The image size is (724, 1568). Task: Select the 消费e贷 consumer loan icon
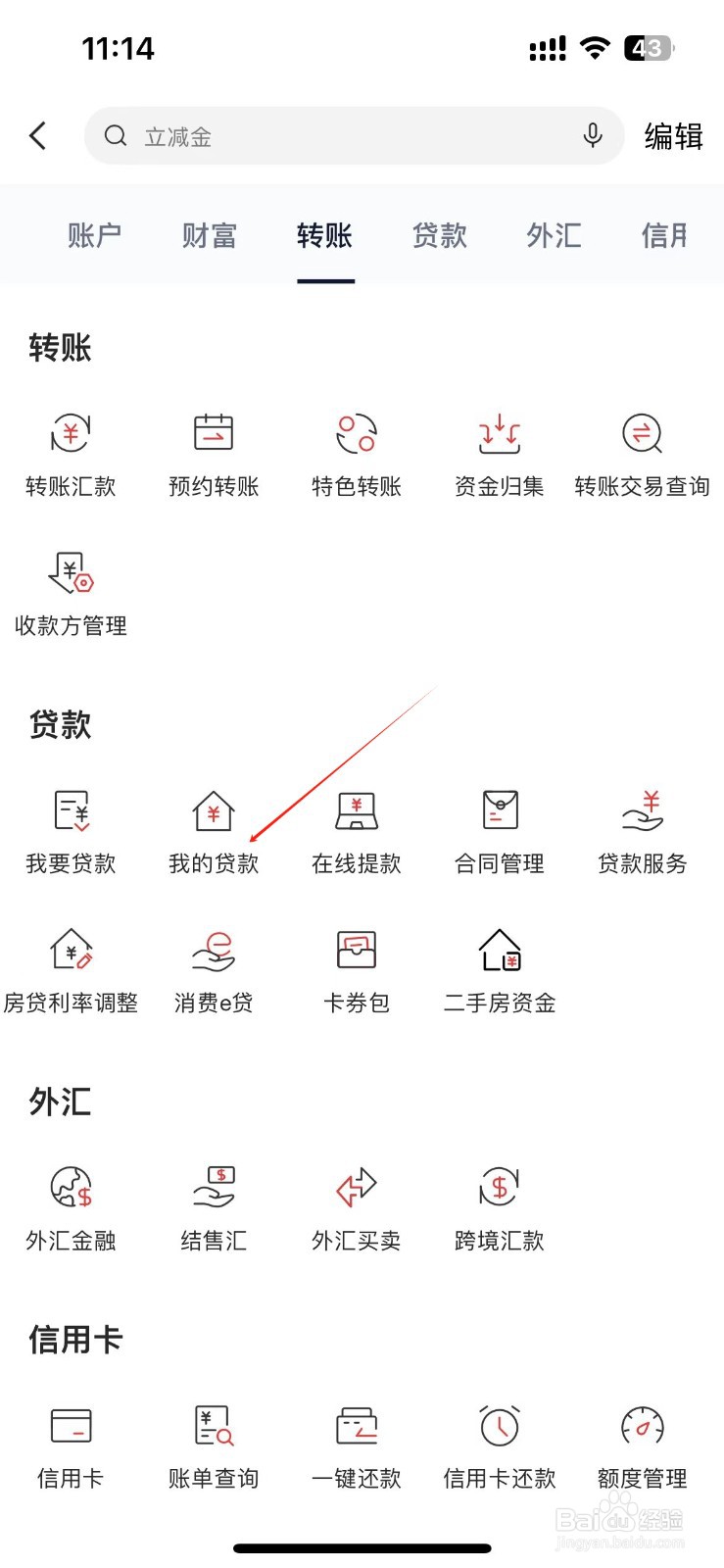pos(213,967)
